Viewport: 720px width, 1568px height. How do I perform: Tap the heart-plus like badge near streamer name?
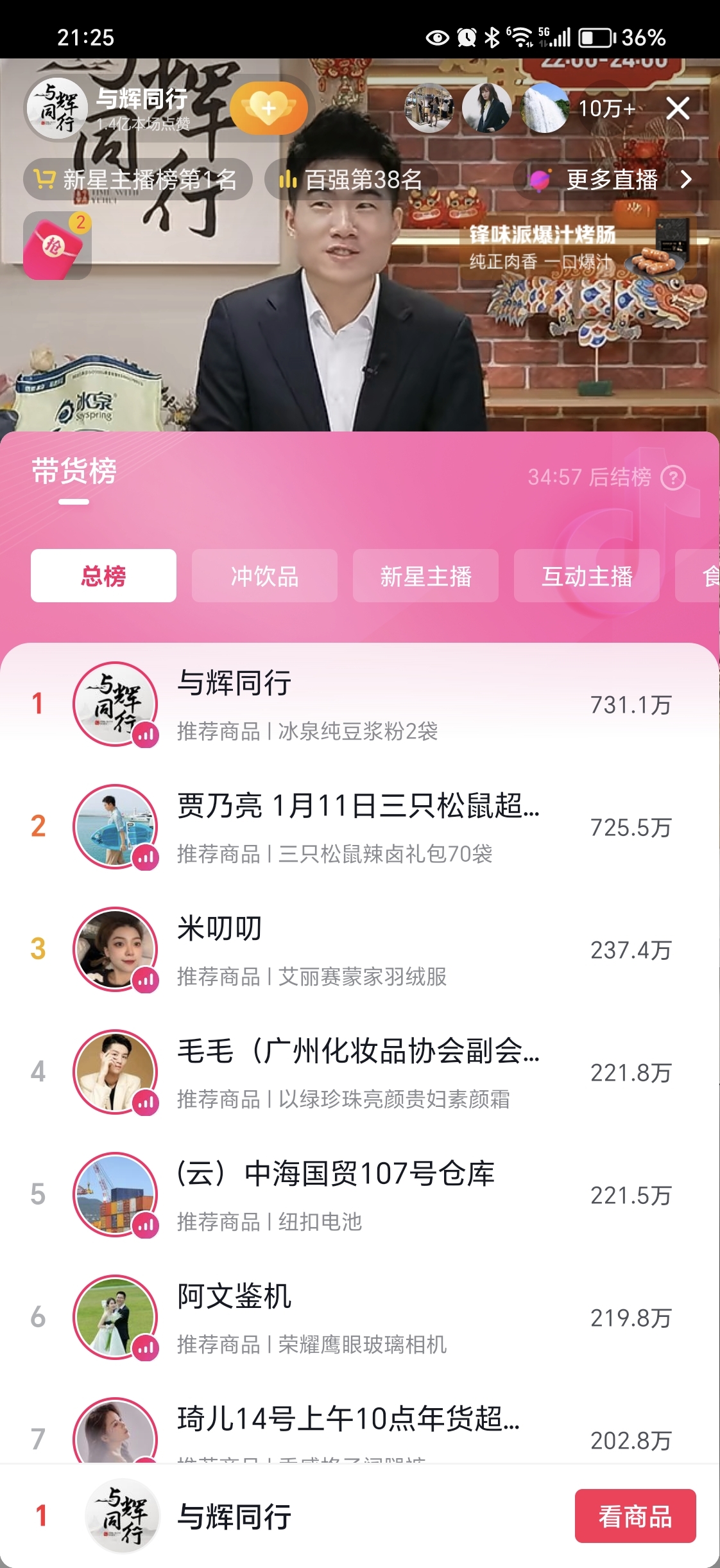[x=270, y=108]
